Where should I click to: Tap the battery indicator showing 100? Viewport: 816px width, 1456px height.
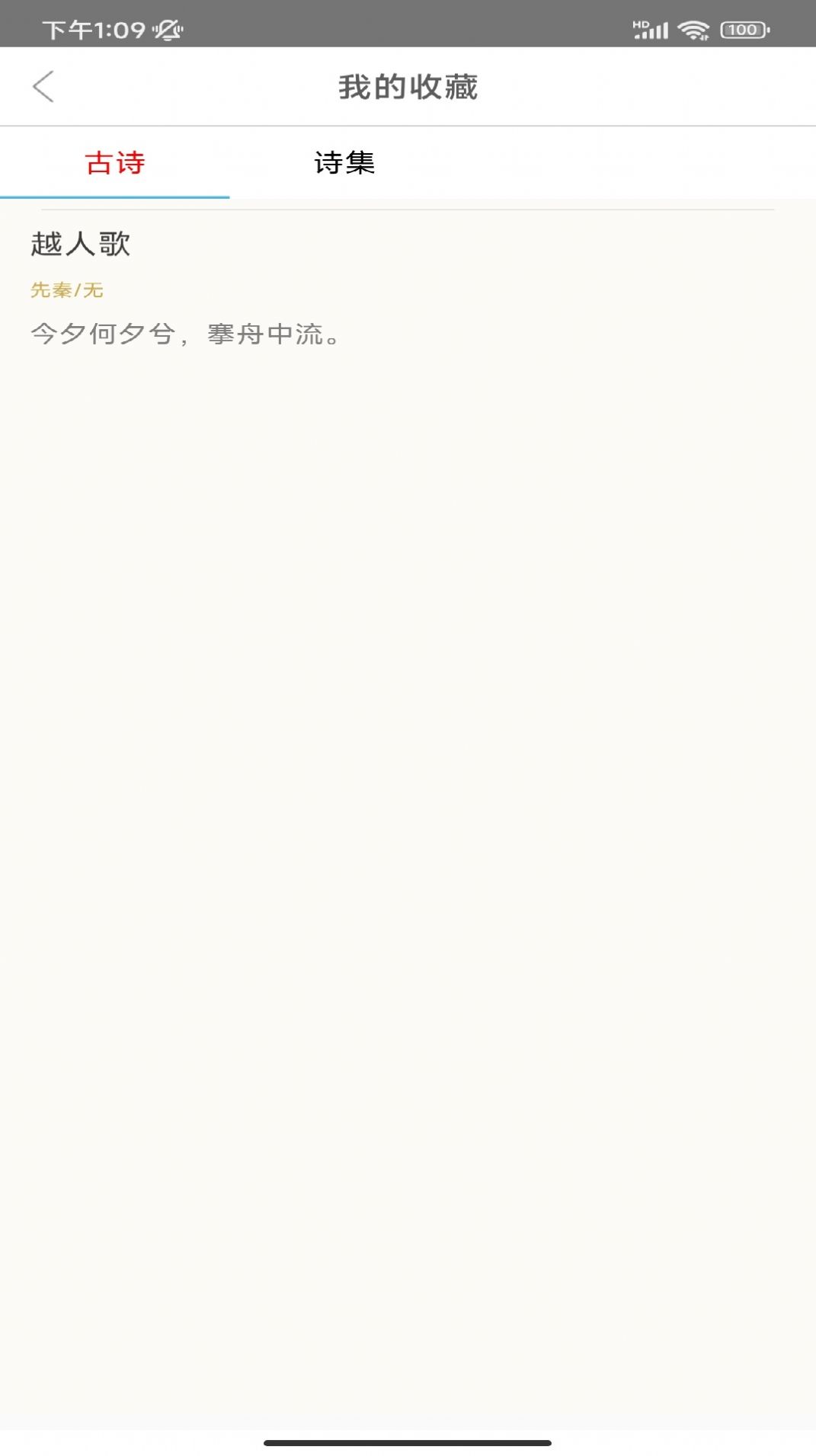click(743, 30)
